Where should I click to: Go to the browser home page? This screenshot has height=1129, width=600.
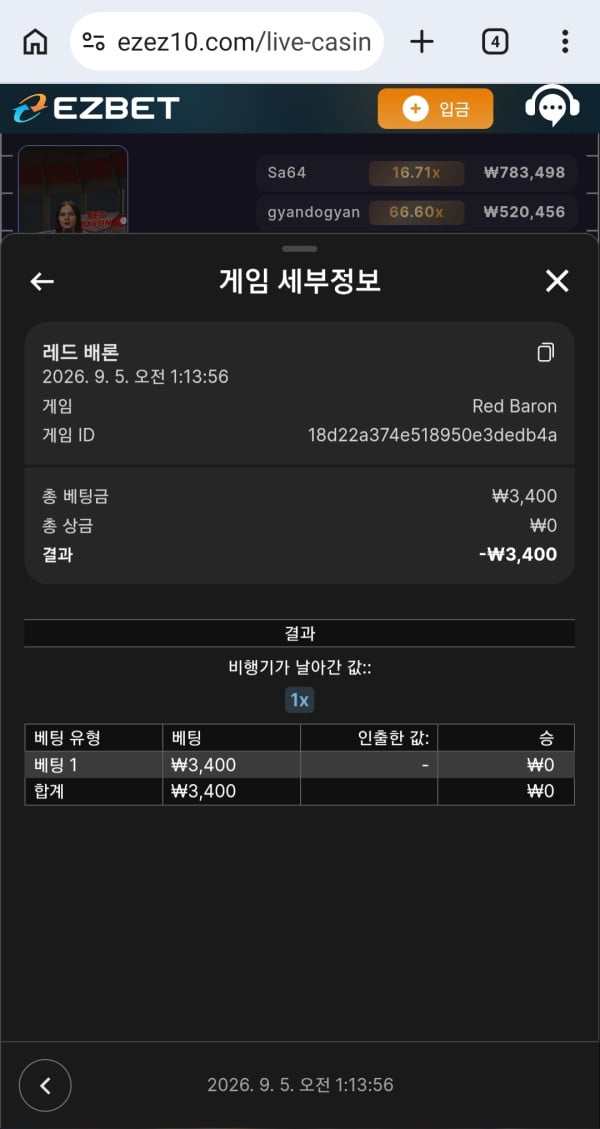click(35, 42)
